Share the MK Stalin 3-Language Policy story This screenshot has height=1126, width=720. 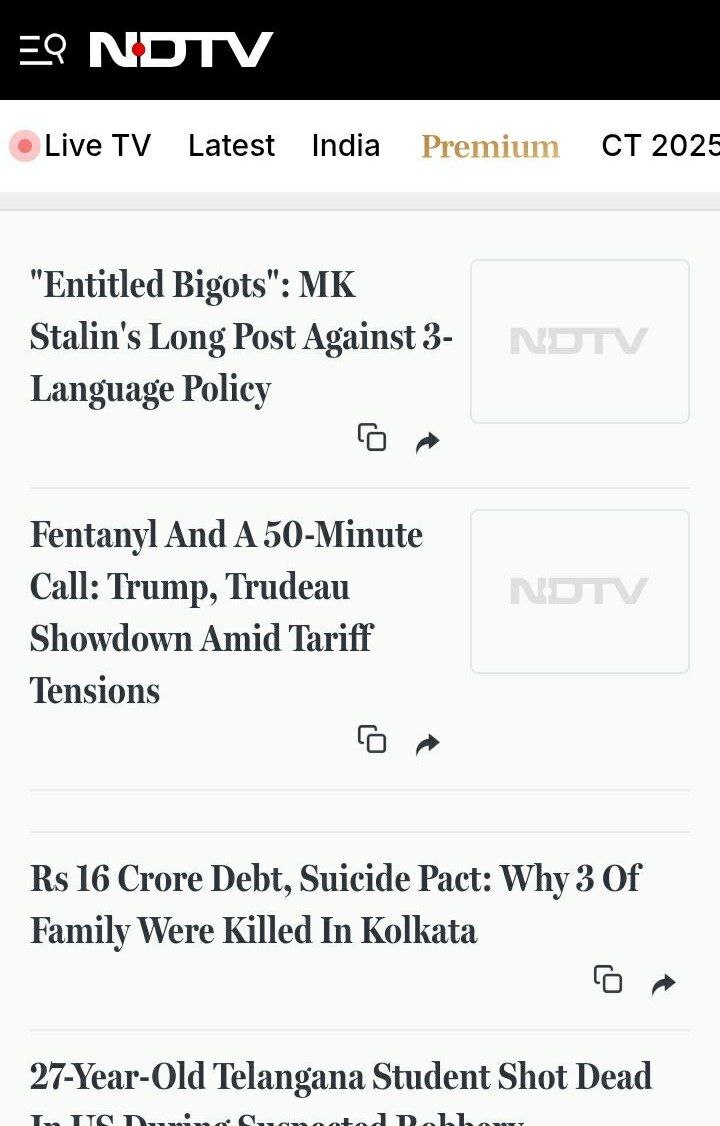(428, 442)
